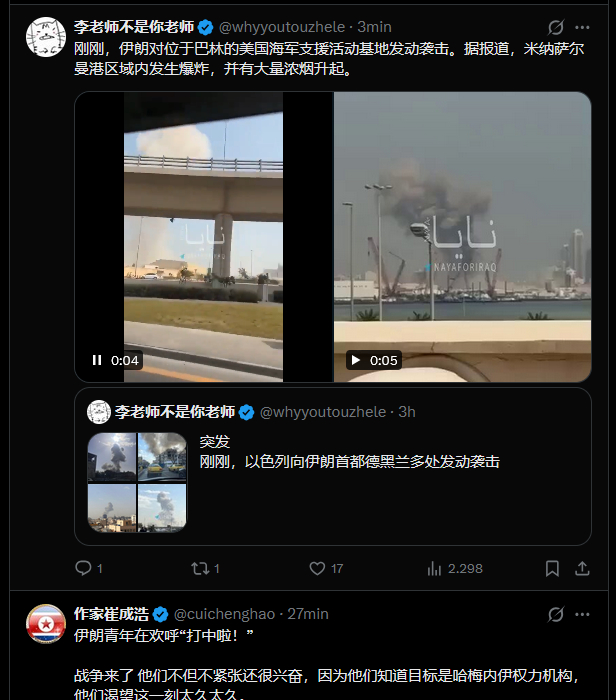Open @whyyoutouzhele username link
This screenshot has height=700, width=616.
(x=283, y=26)
